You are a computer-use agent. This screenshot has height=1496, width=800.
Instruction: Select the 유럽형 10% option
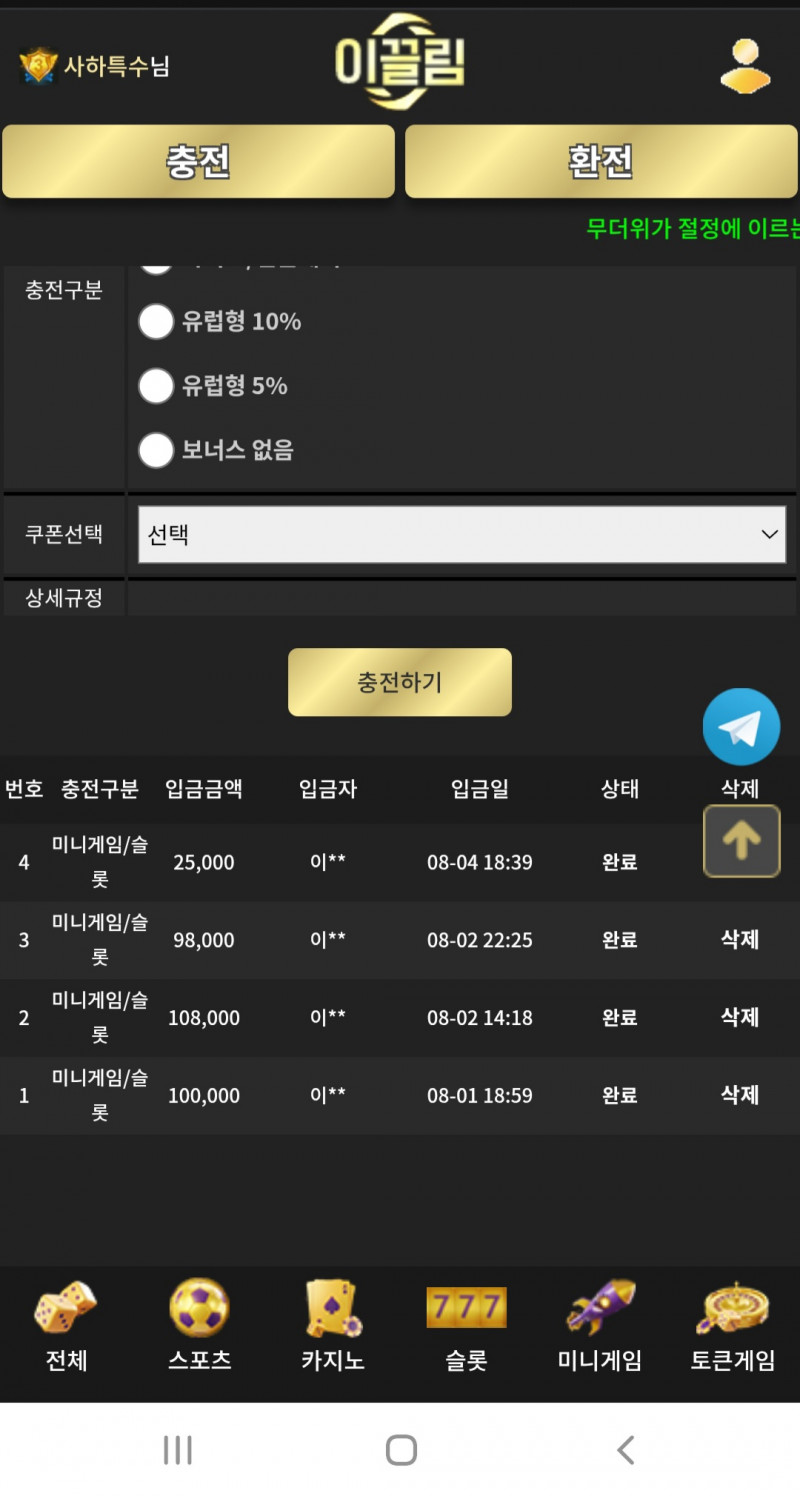pyautogui.click(x=156, y=322)
